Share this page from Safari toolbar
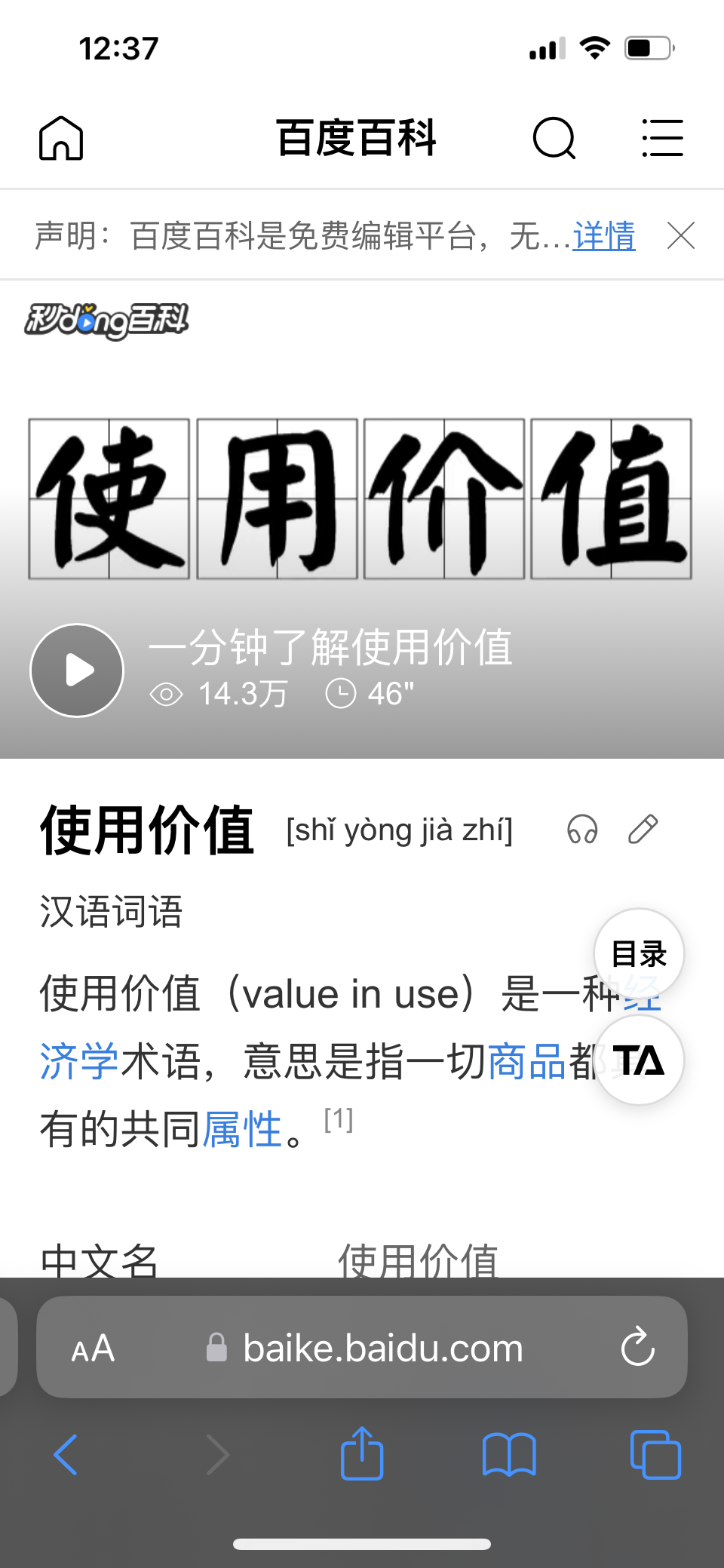 tap(362, 1453)
